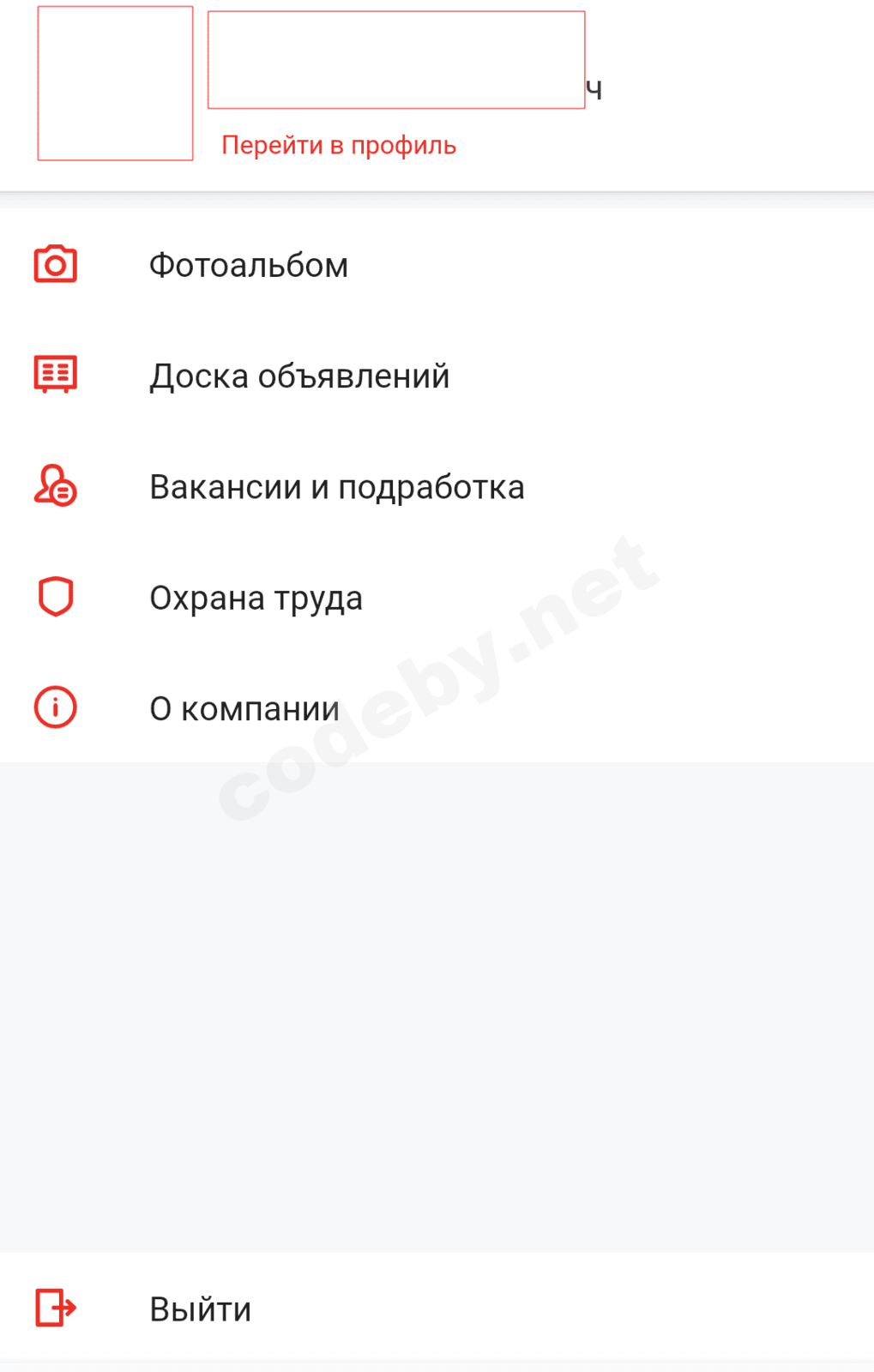Tap Выйти to log out

(200, 1309)
